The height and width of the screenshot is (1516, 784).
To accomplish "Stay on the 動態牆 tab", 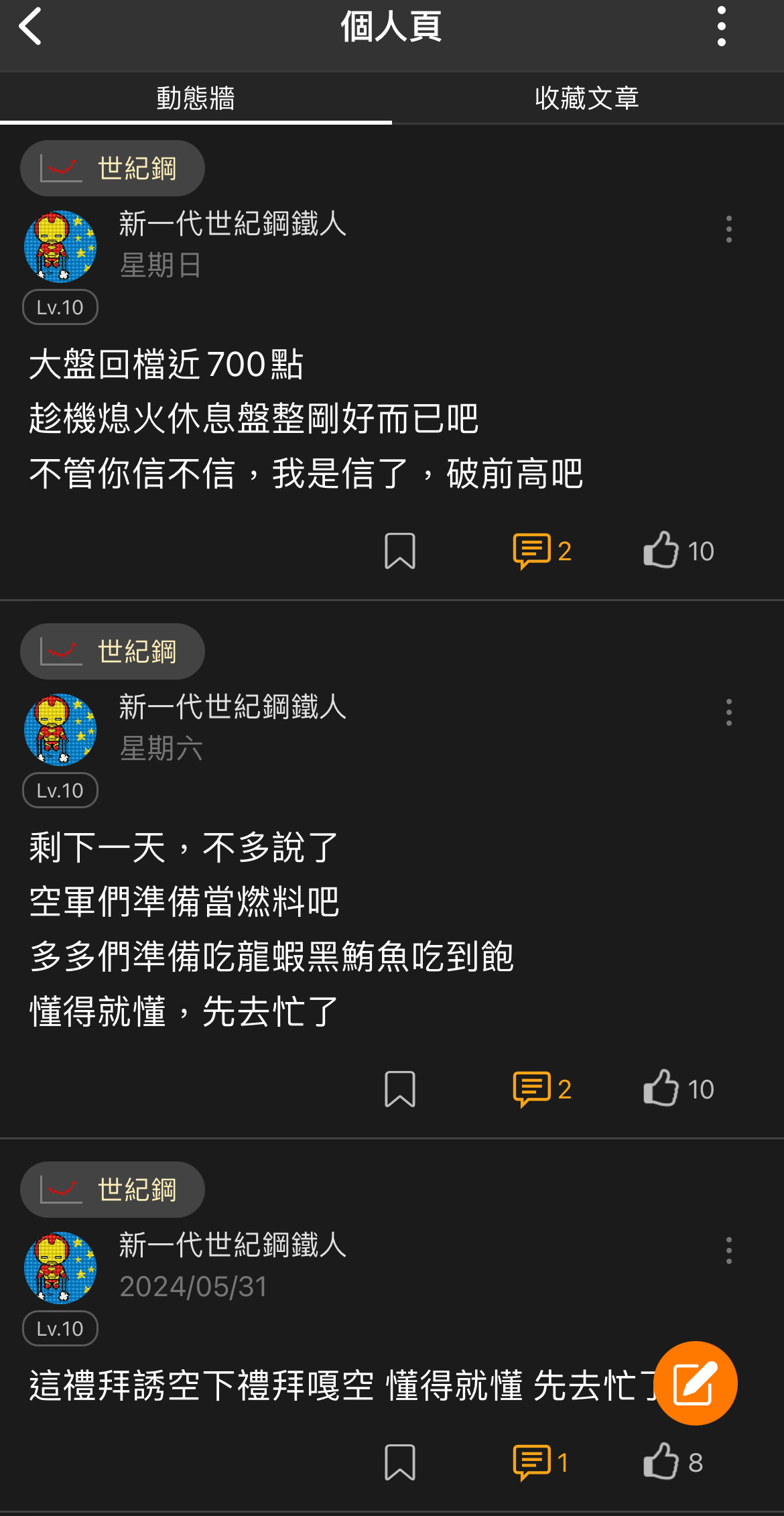I will [x=197, y=97].
